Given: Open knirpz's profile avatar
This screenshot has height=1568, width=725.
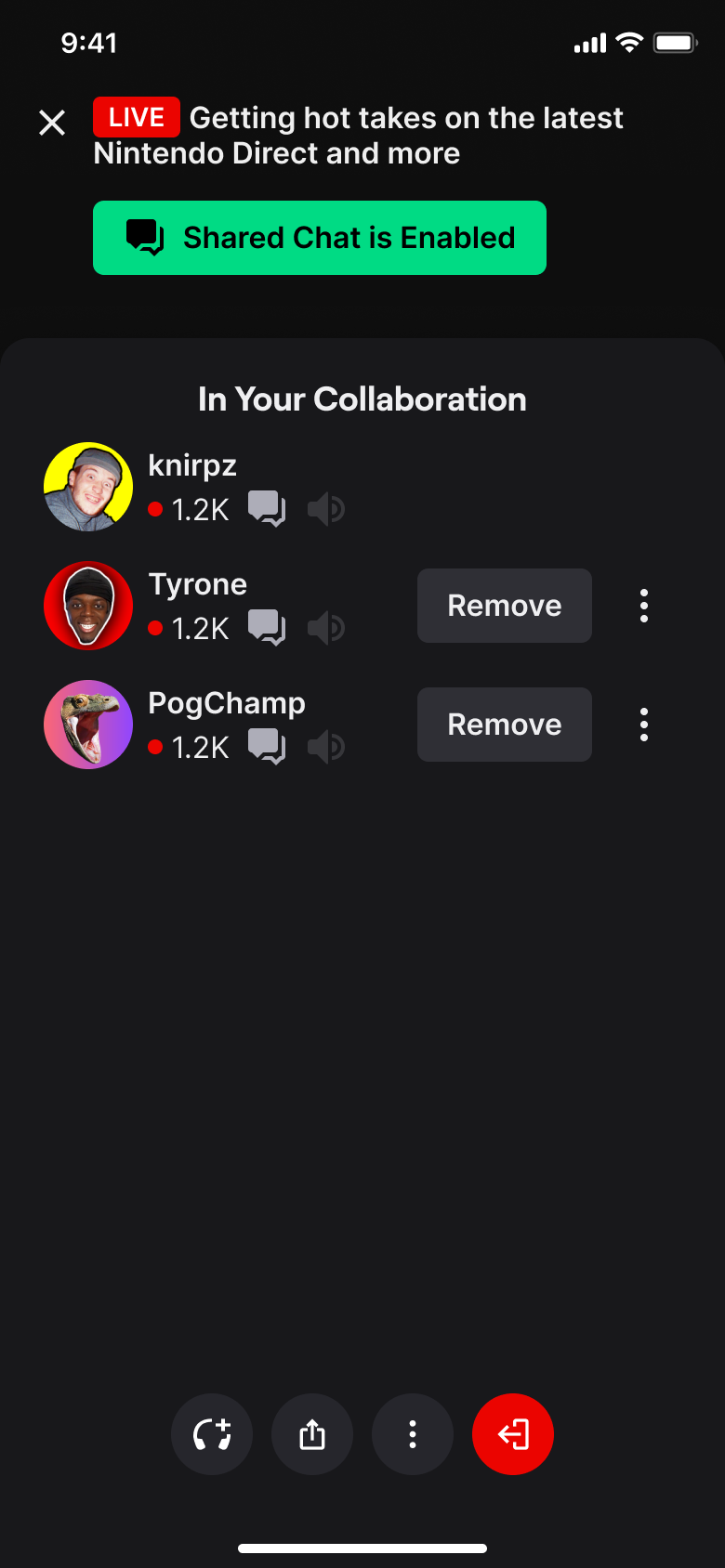Looking at the screenshot, I should click(88, 486).
